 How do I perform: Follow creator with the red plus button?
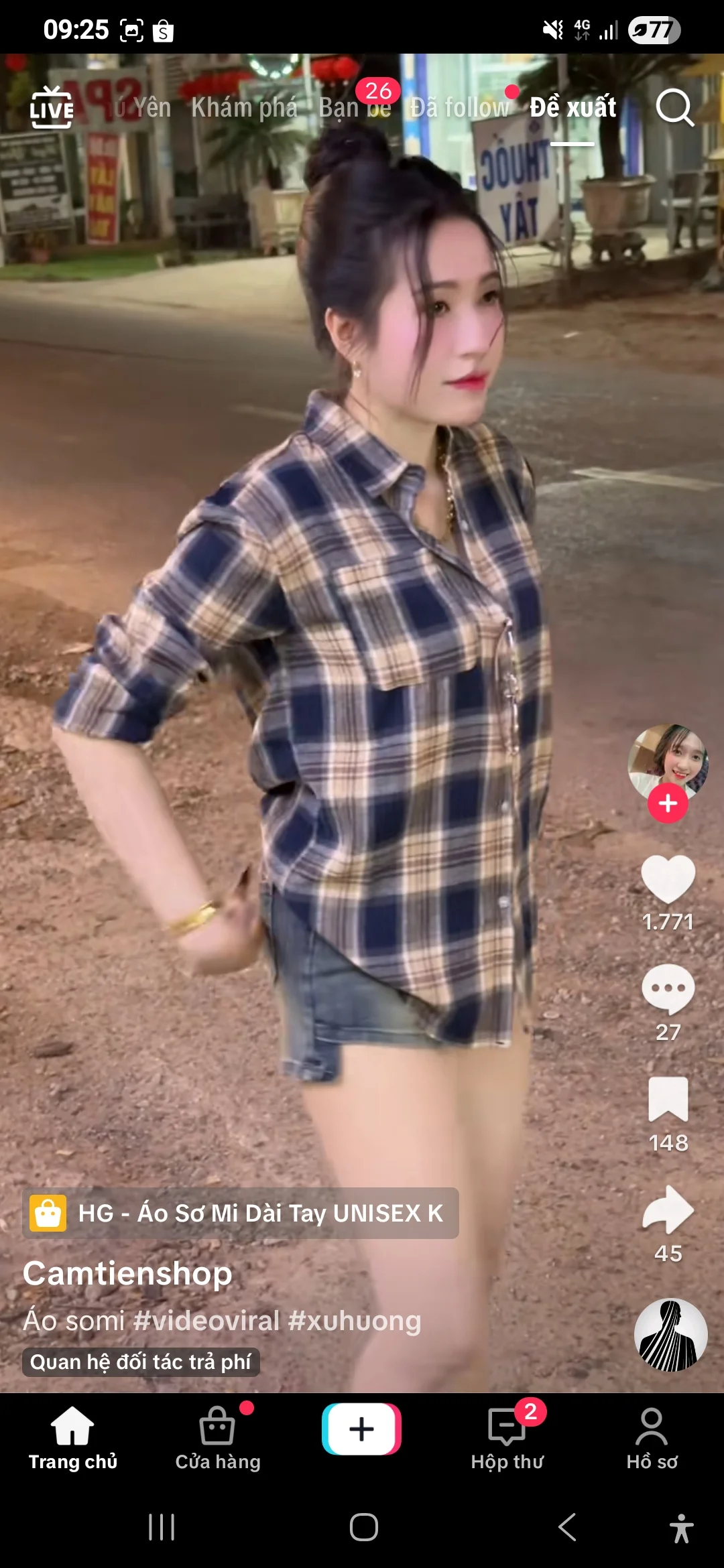point(668,803)
